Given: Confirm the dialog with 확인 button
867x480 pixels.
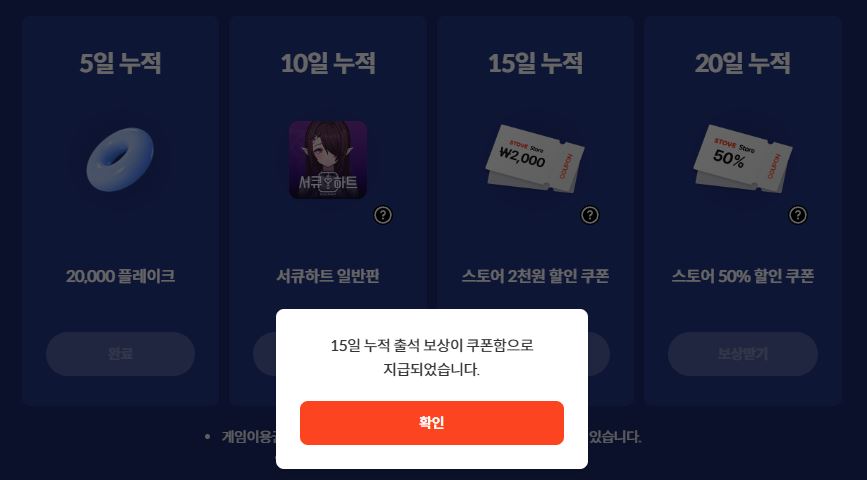Looking at the screenshot, I should [x=431, y=422].
